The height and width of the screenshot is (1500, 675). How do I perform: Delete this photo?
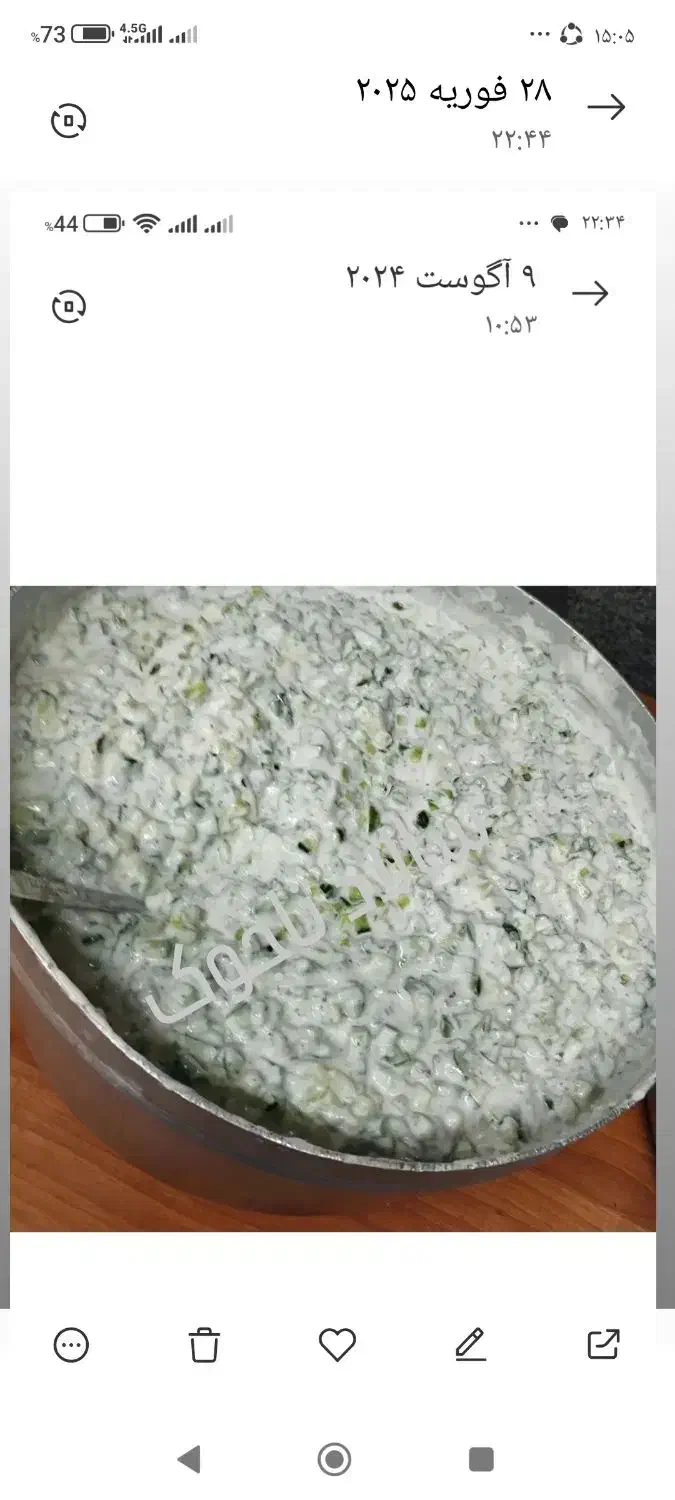204,1344
